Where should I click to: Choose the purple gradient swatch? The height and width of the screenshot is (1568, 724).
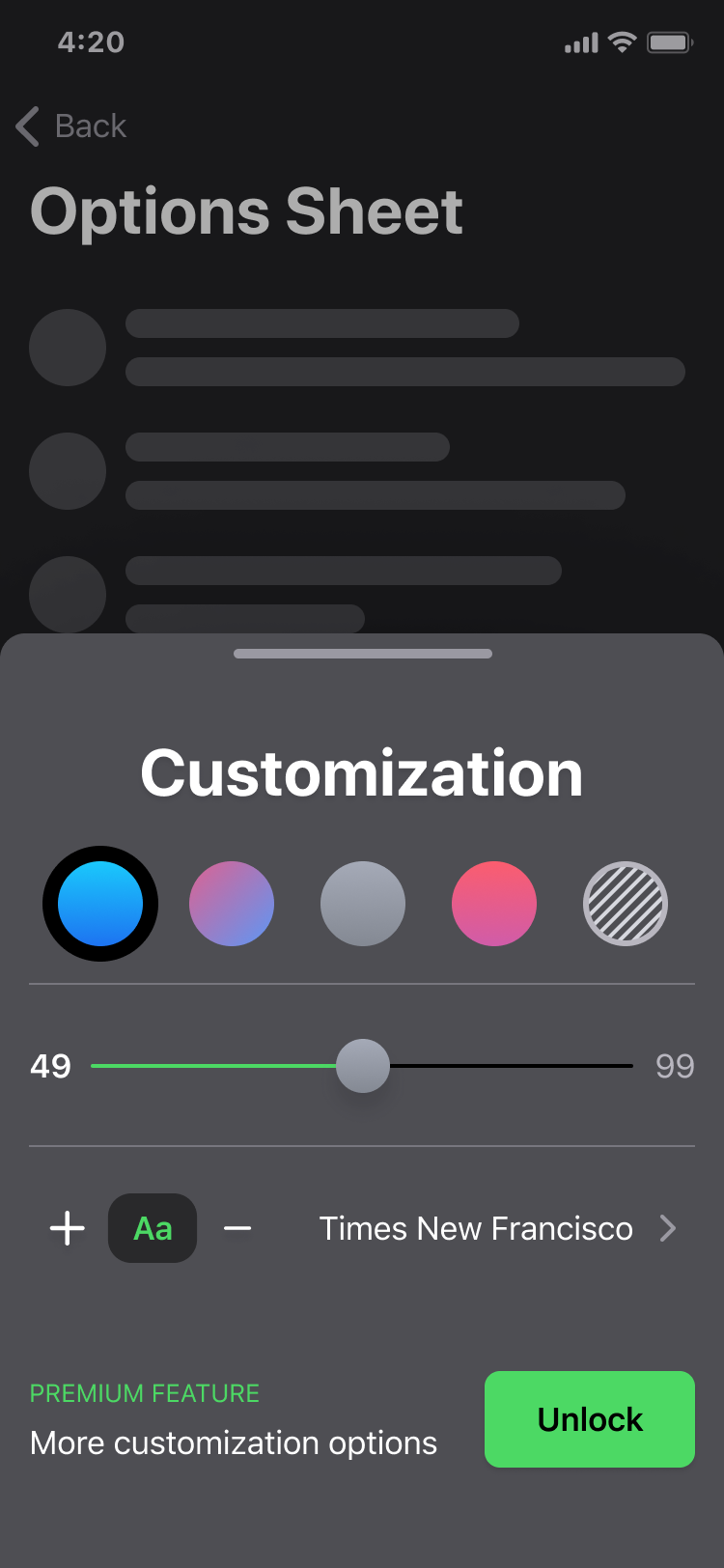point(232,904)
